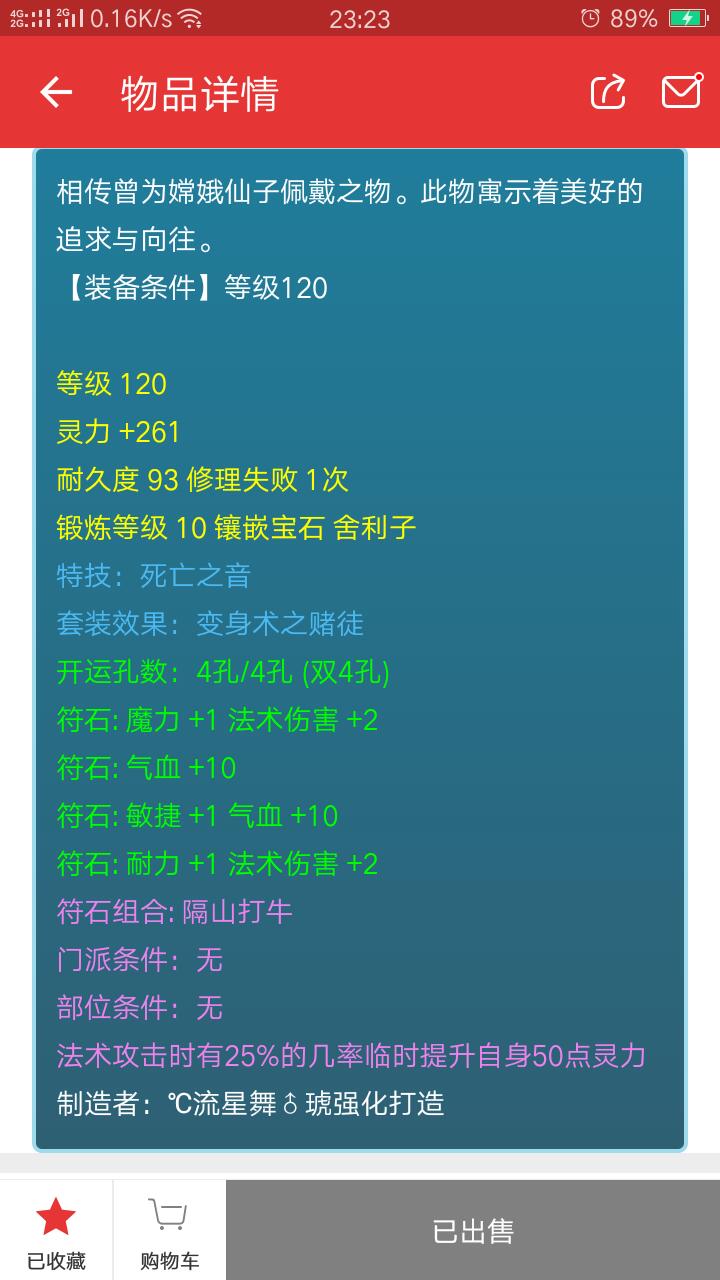Open the messages envelope icon
The image size is (720, 1280).
(x=681, y=92)
